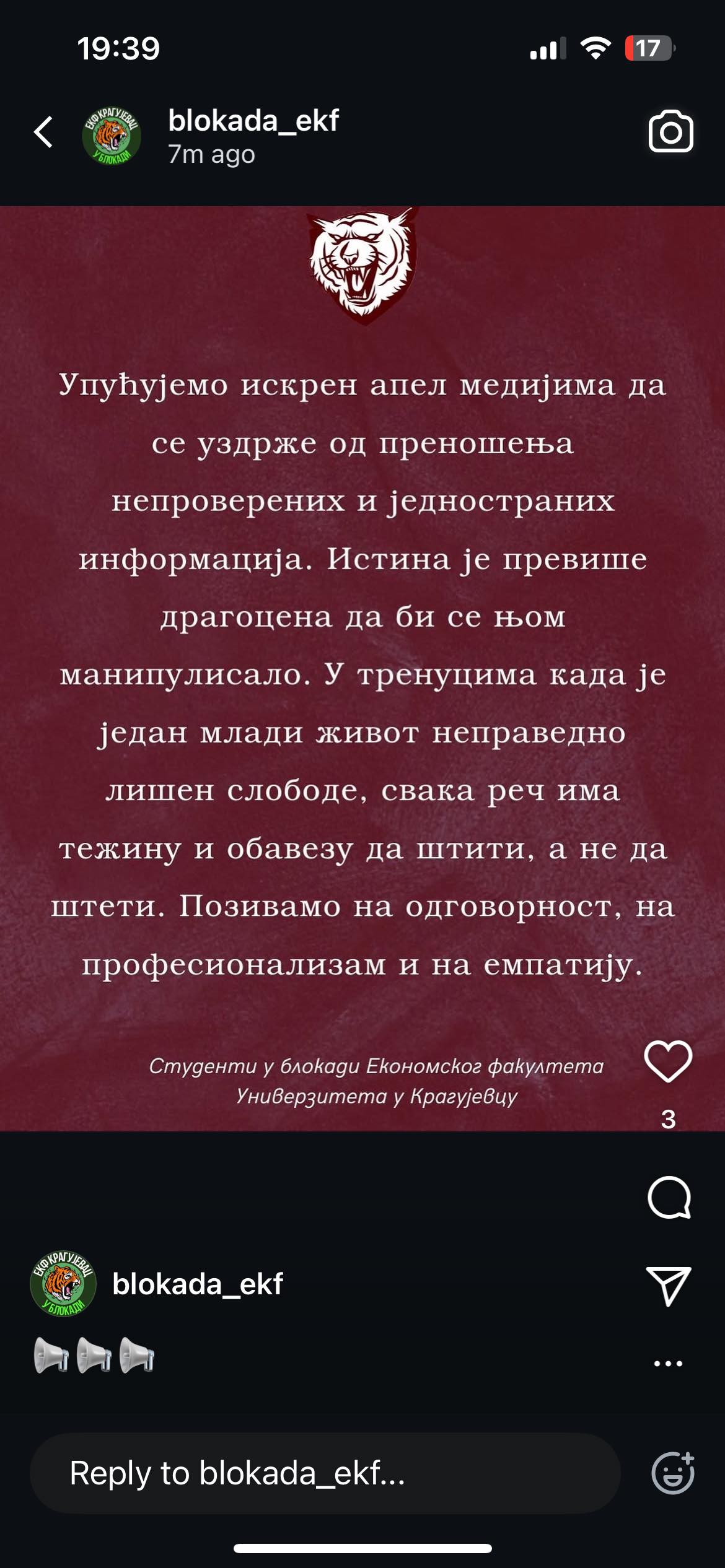The width and height of the screenshot is (725, 1568).
Task: Open the three-dot more options menu
Action: [668, 1364]
